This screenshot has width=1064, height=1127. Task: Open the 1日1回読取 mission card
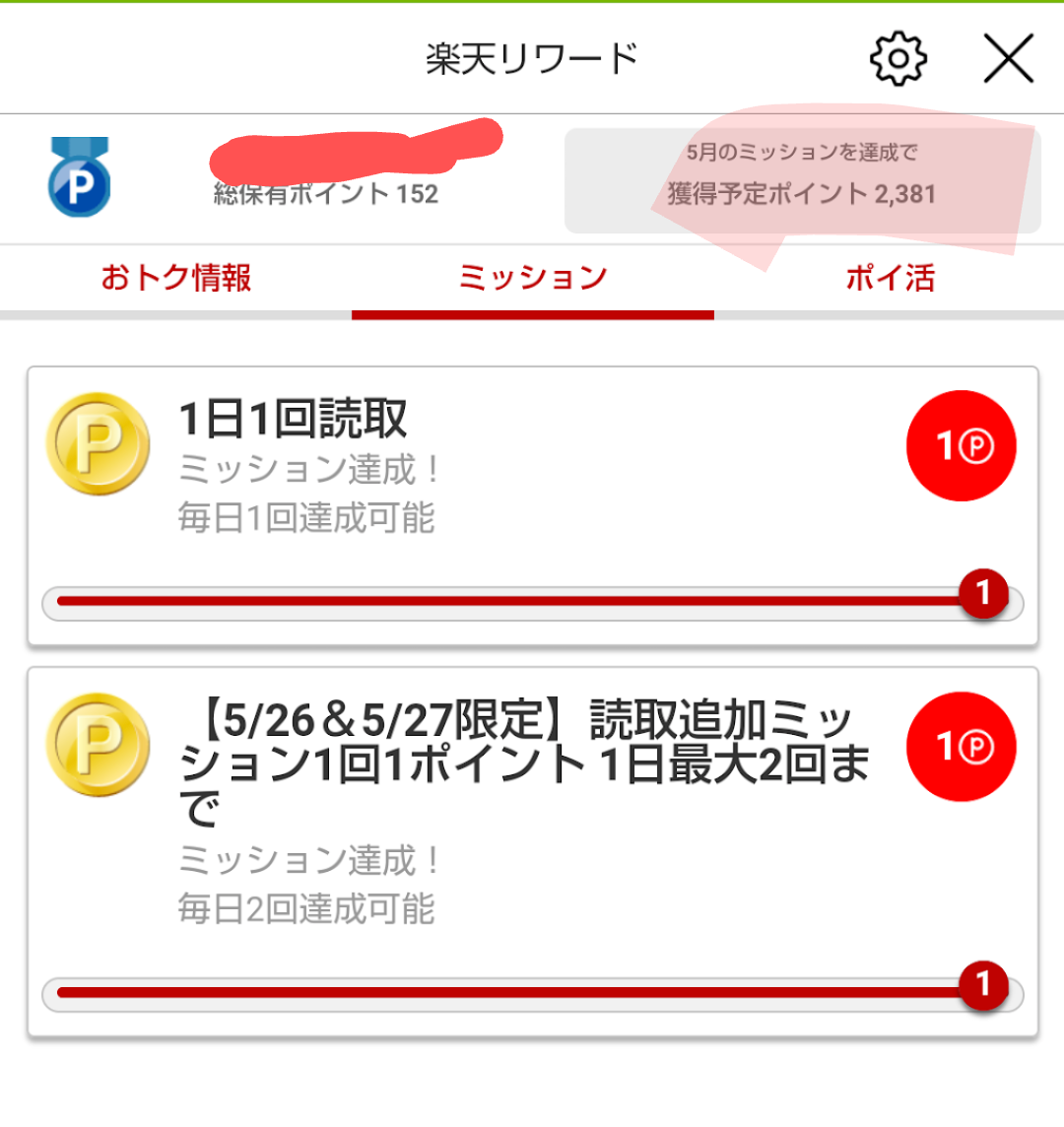(532, 505)
